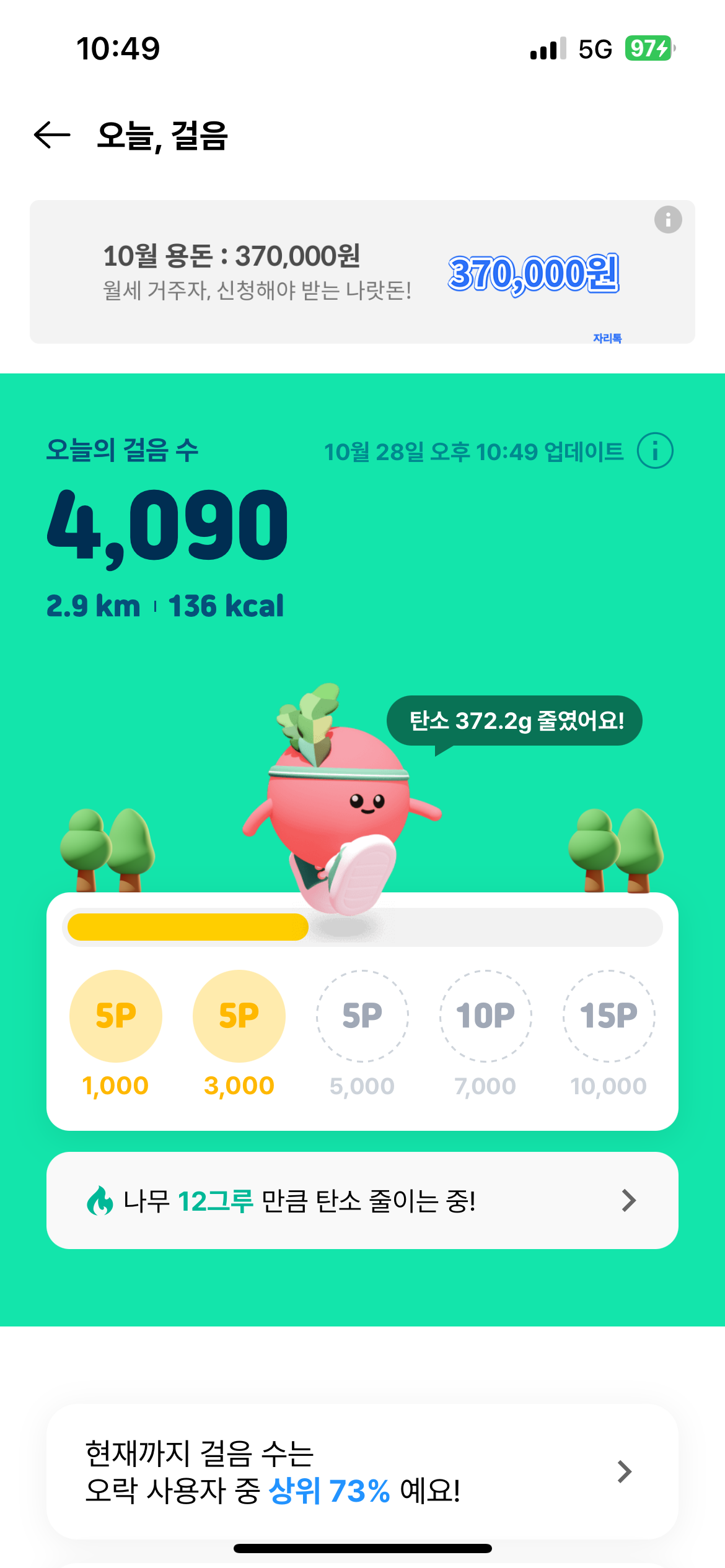The image size is (725, 1568).
Task: Open 나무 12그루 carbon reduction details
Action: 362,1200
